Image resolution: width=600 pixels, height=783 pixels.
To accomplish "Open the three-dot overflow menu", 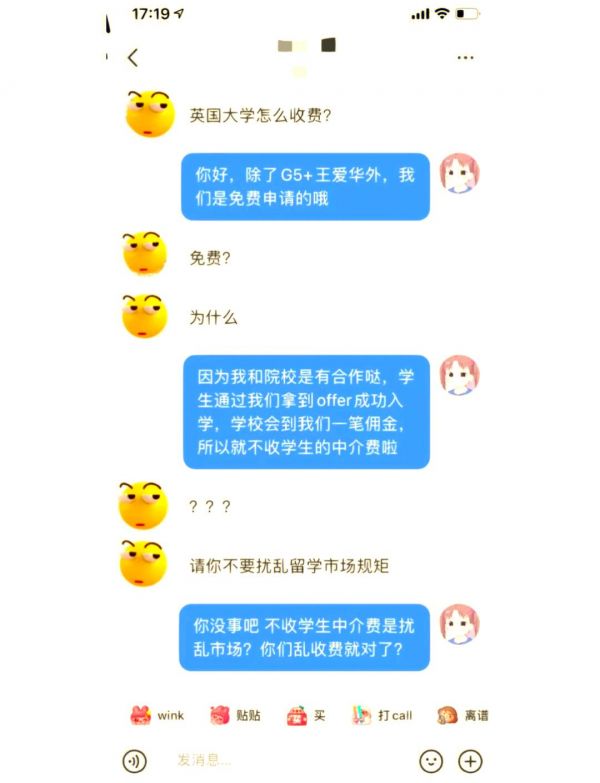I will (465, 58).
